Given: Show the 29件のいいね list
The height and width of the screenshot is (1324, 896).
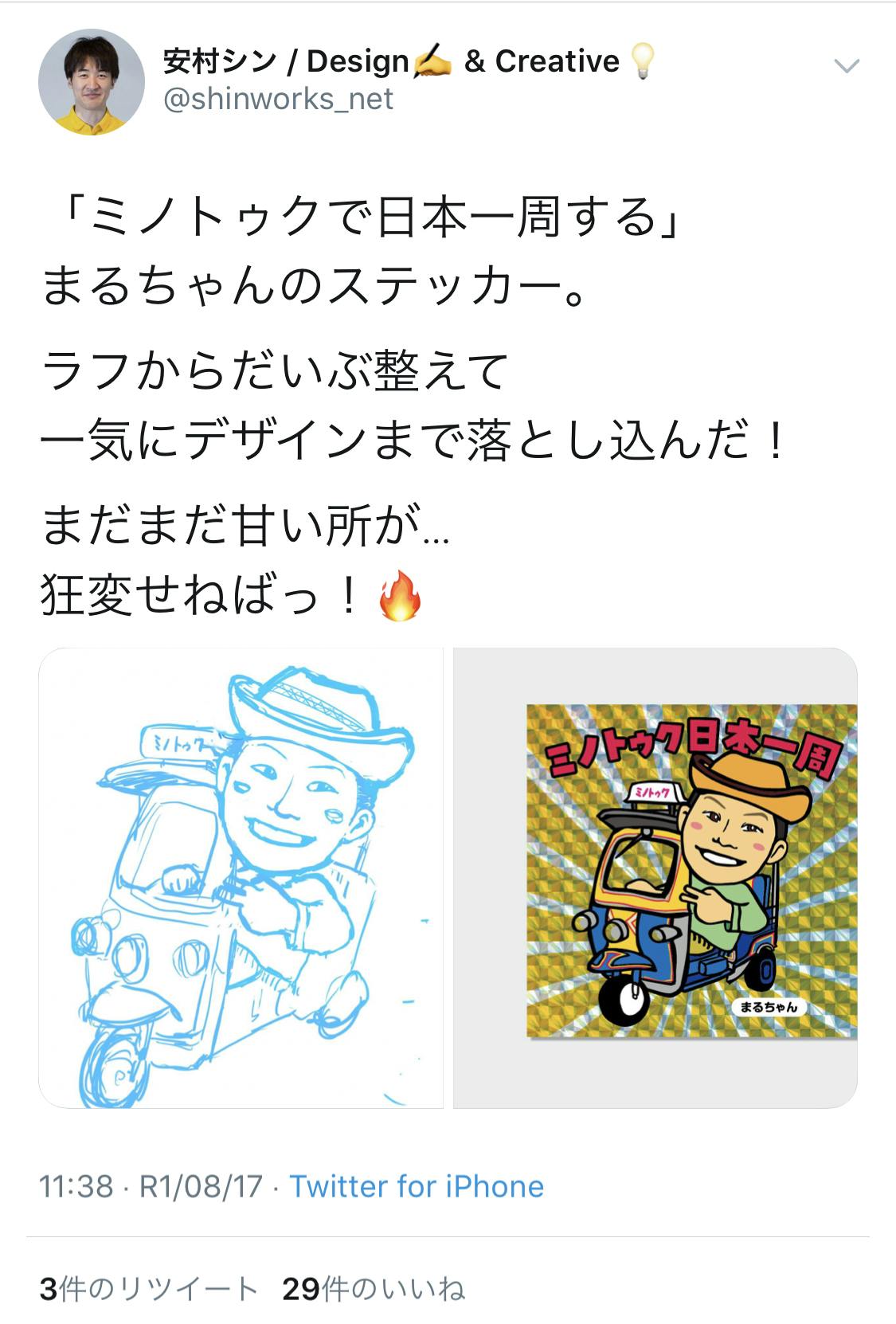Looking at the screenshot, I should click(374, 1288).
